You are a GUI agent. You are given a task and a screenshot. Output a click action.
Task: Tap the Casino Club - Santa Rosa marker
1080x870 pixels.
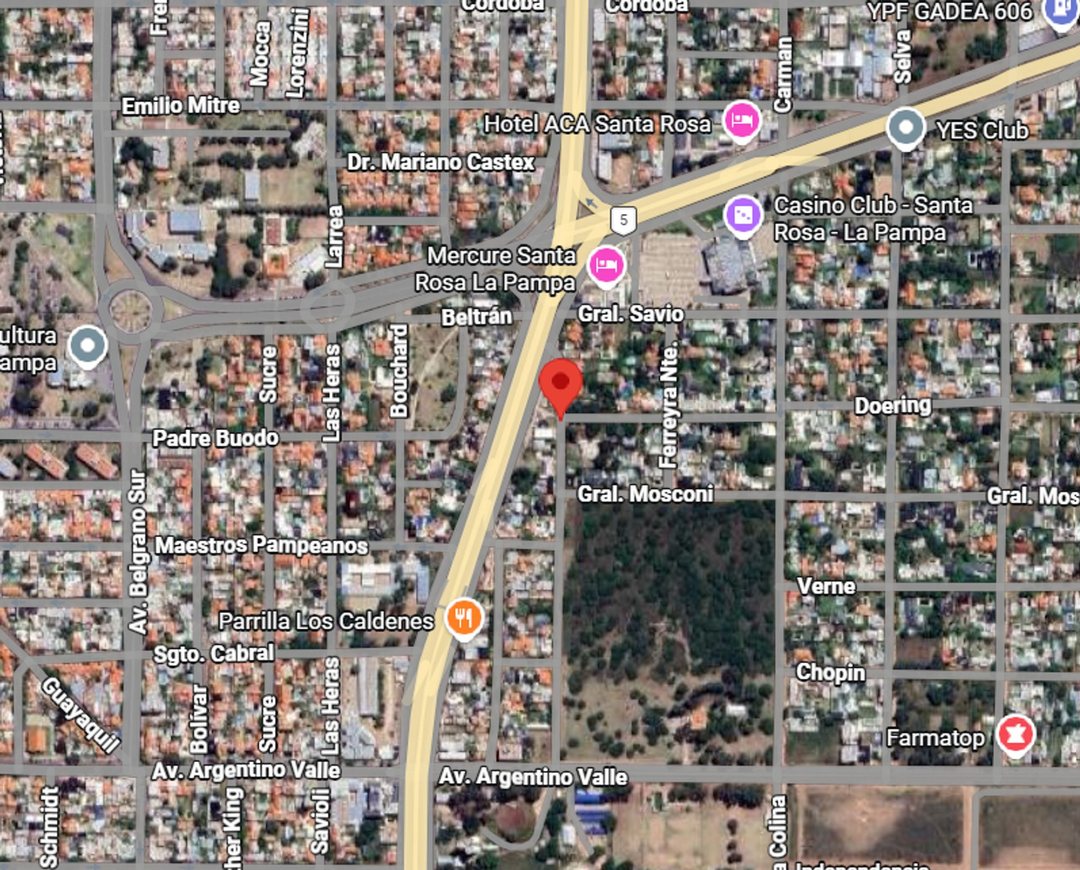click(743, 215)
